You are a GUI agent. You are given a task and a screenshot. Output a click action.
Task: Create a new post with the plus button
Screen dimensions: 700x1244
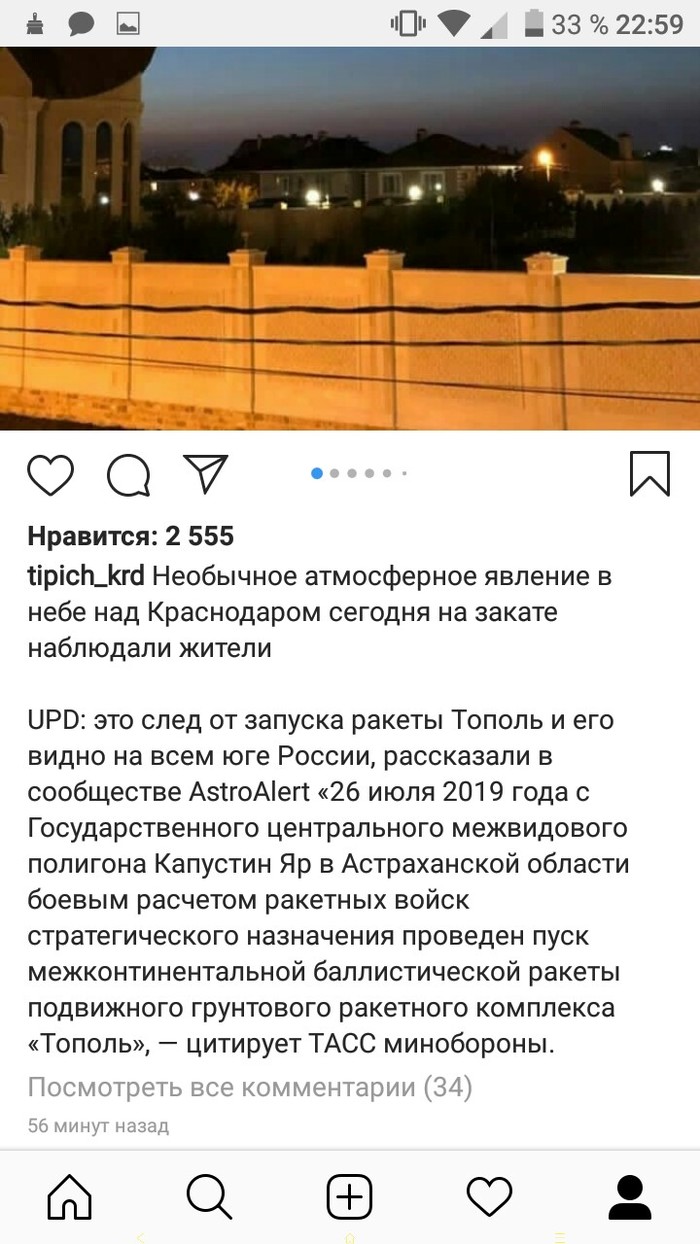click(350, 1195)
